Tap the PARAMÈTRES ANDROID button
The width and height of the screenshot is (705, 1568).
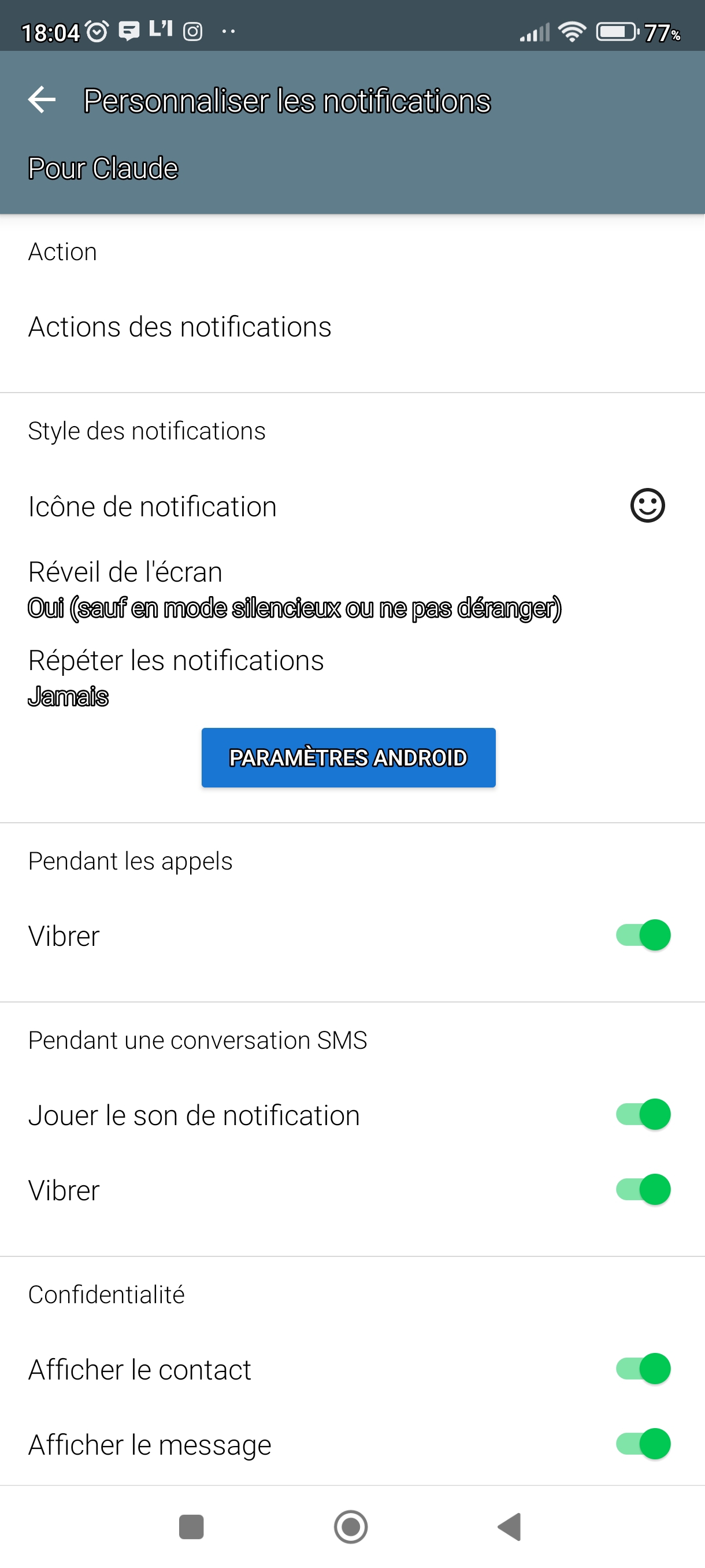click(348, 758)
